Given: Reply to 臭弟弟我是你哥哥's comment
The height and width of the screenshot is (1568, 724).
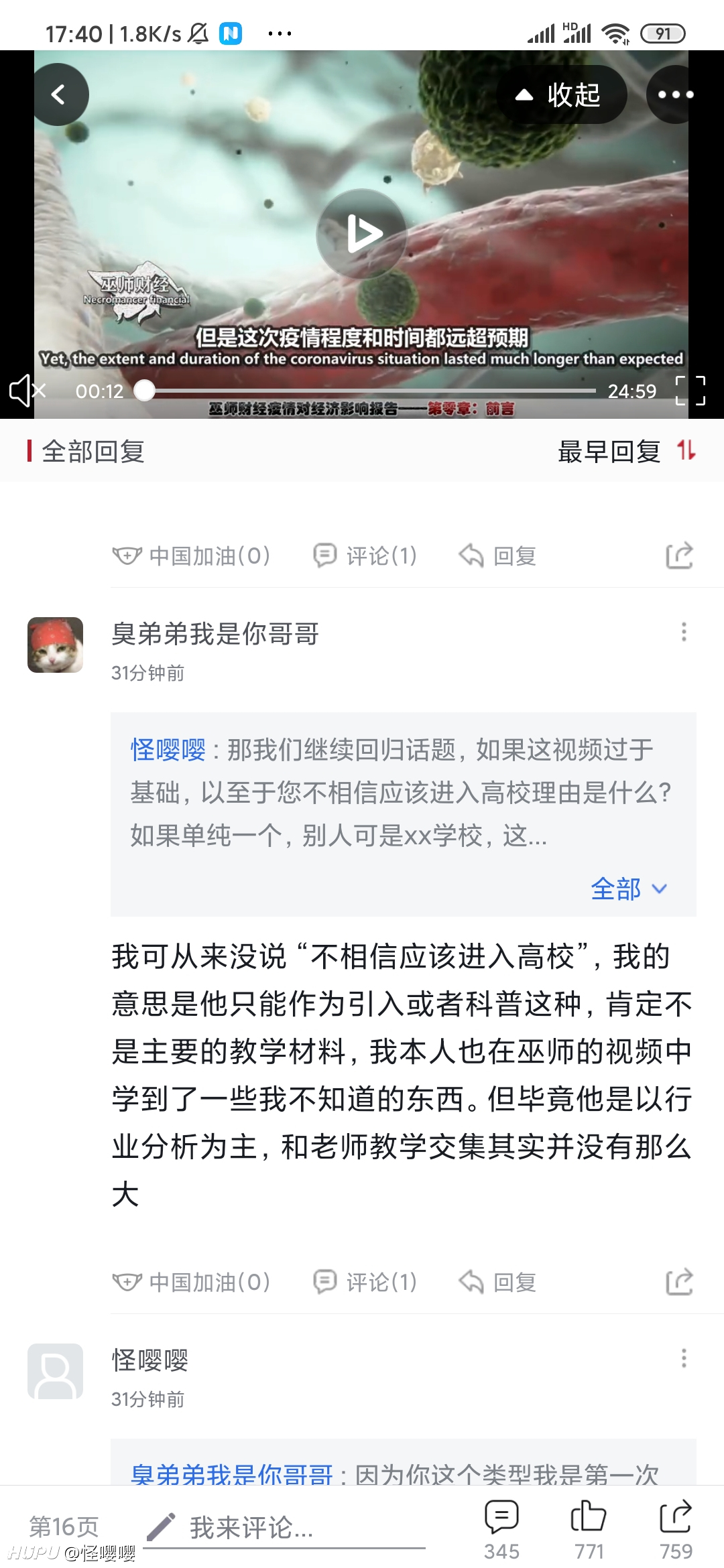Looking at the screenshot, I should pyautogui.click(x=497, y=1282).
